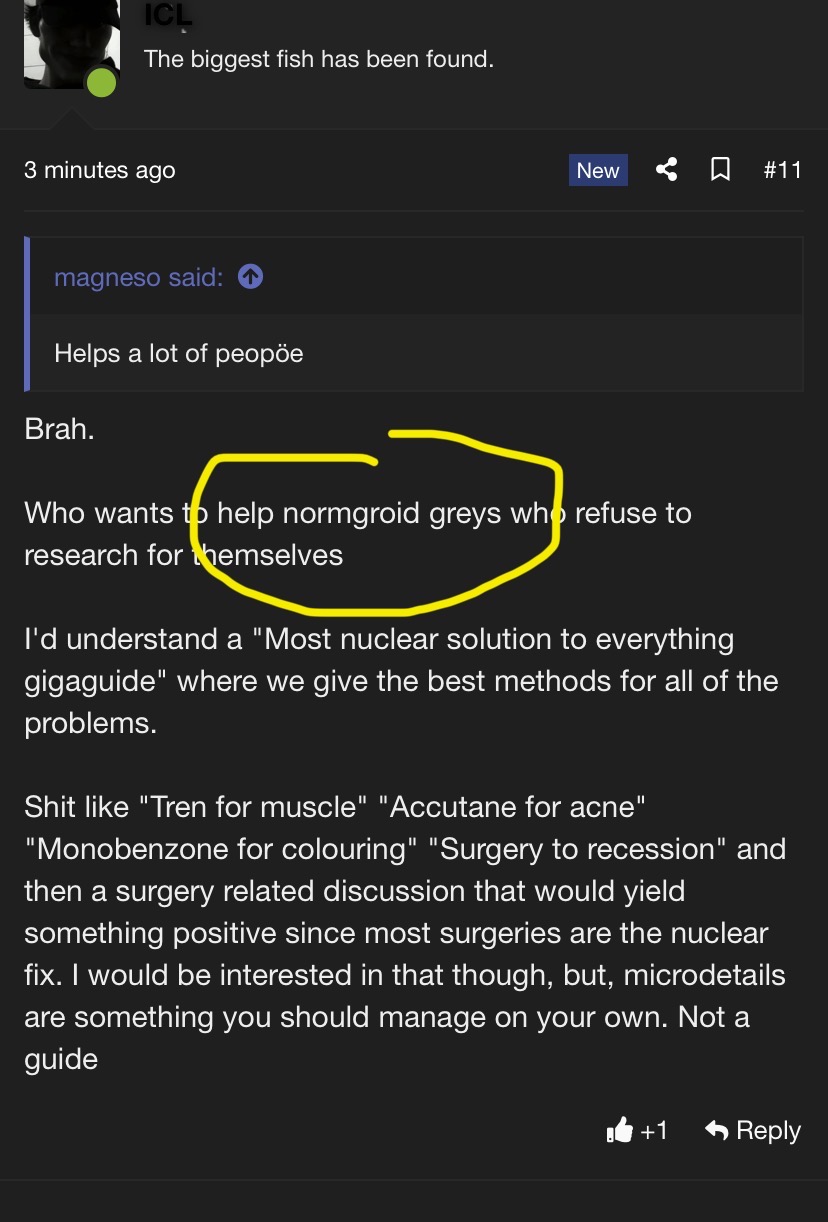The height and width of the screenshot is (1222, 828).
Task: Open the ICL username profile
Action: point(168,16)
